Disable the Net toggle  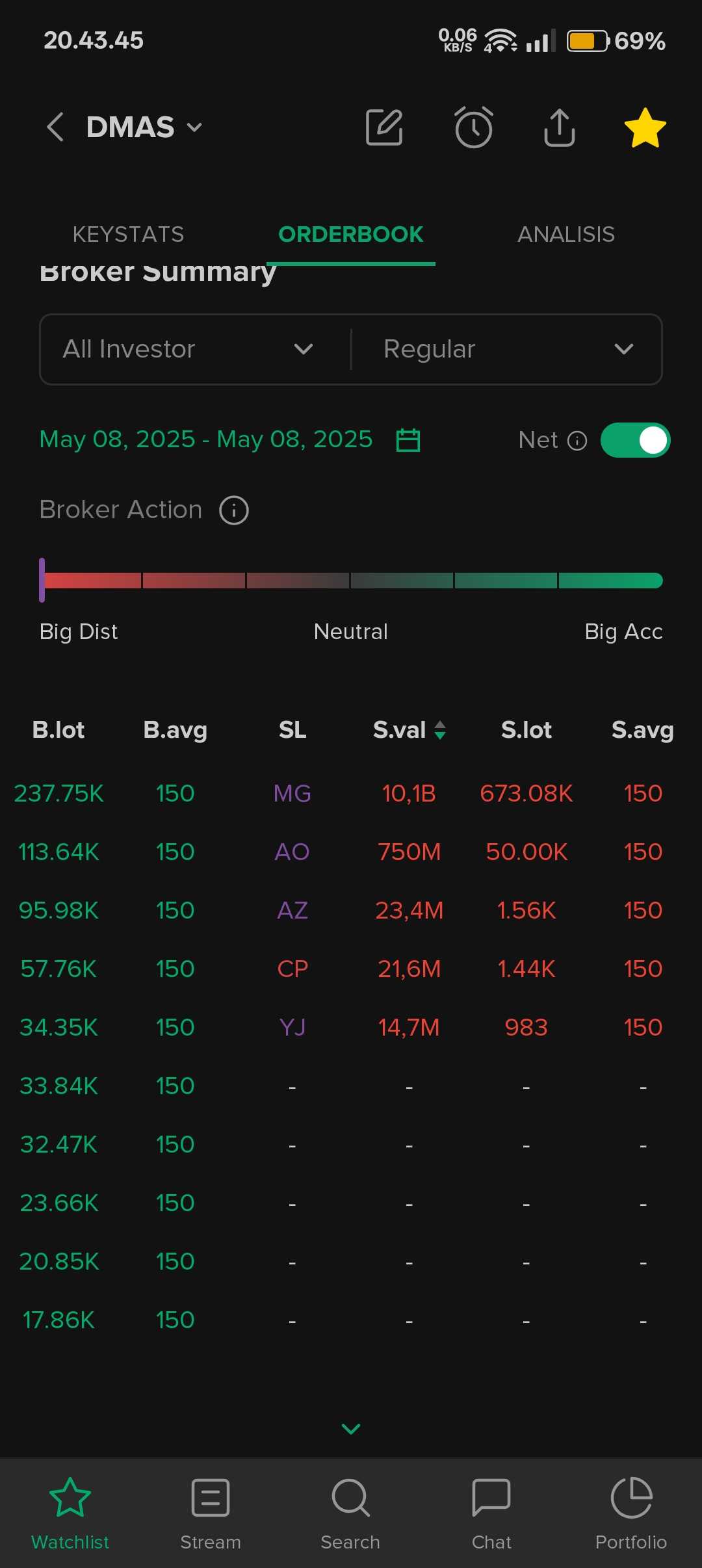pyautogui.click(x=635, y=440)
